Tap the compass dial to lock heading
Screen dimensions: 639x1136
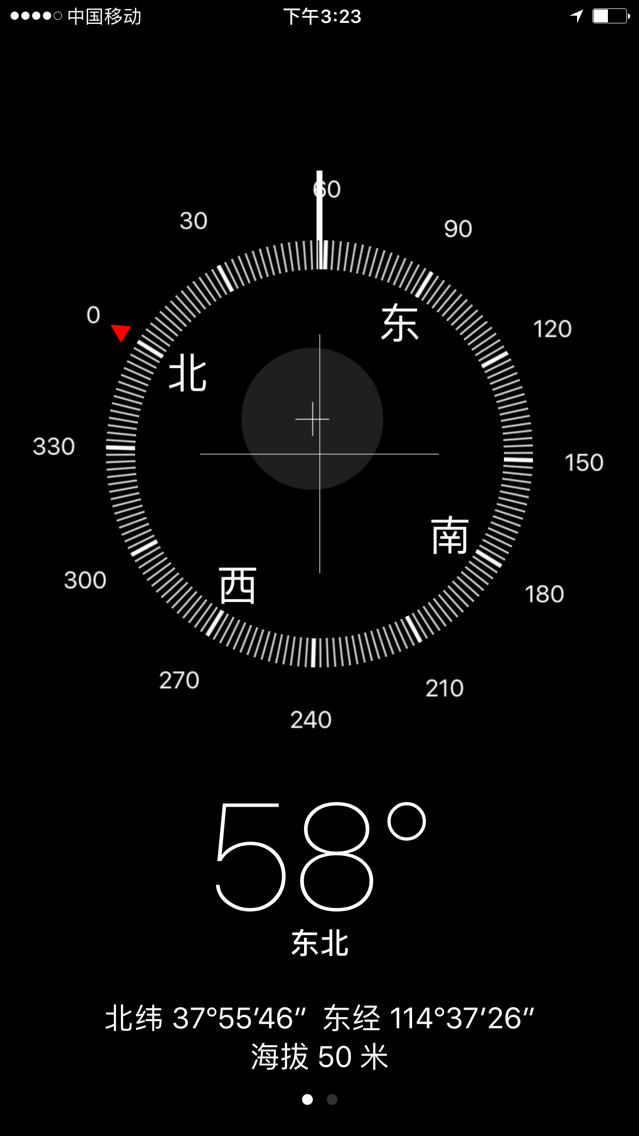(x=319, y=454)
